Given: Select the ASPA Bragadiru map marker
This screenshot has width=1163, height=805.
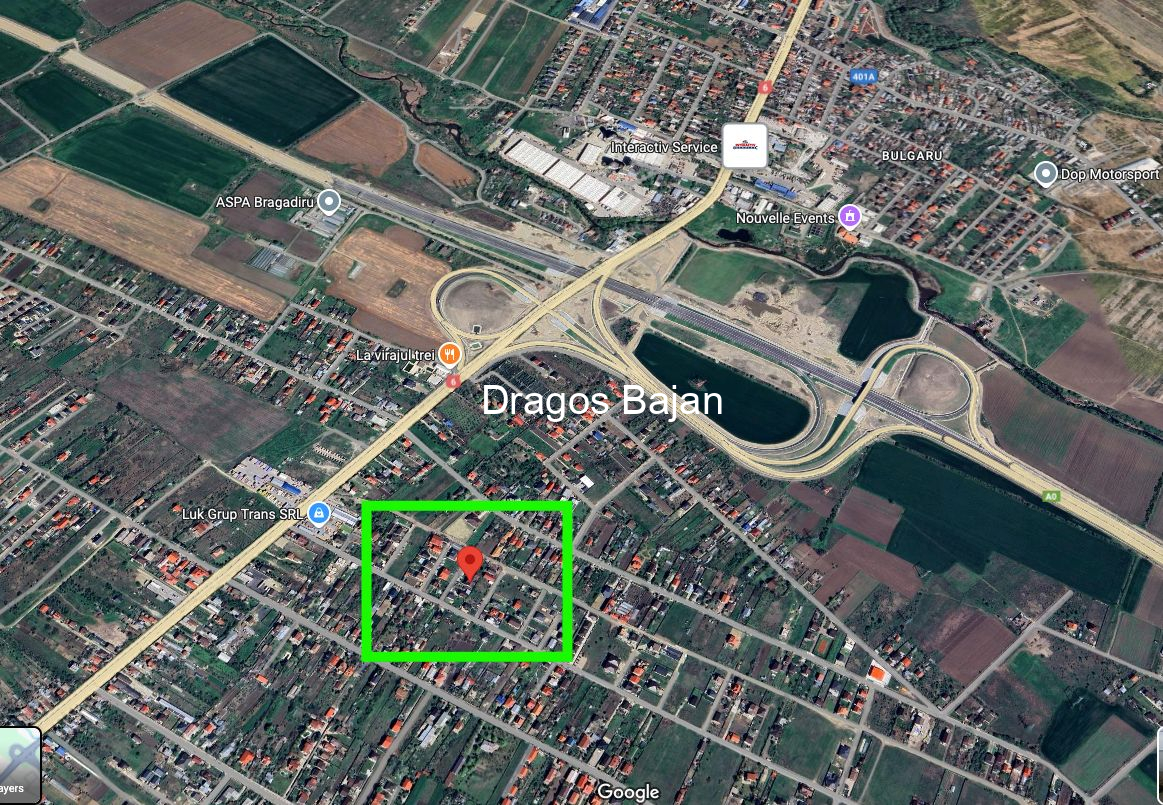Looking at the screenshot, I should (328, 202).
